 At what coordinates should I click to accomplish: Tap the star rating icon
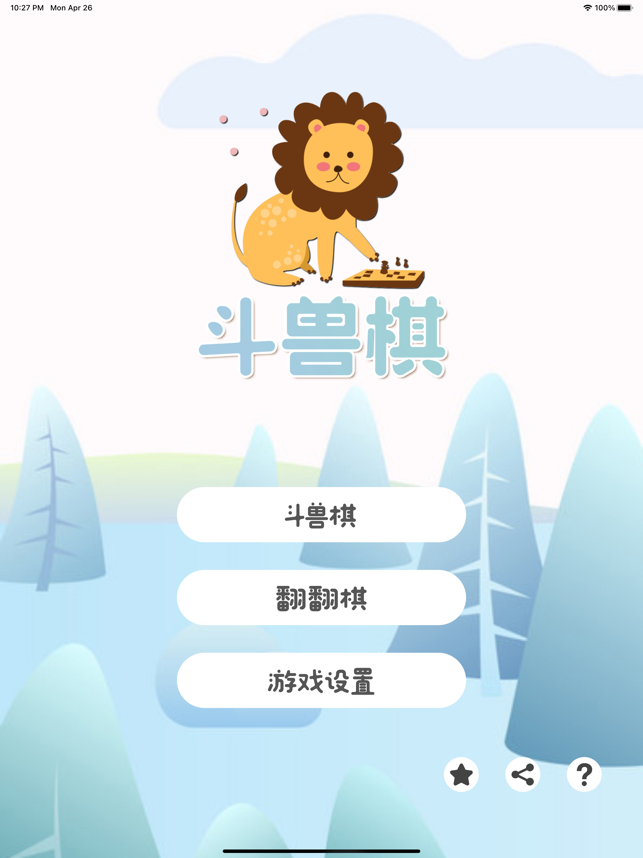point(461,774)
